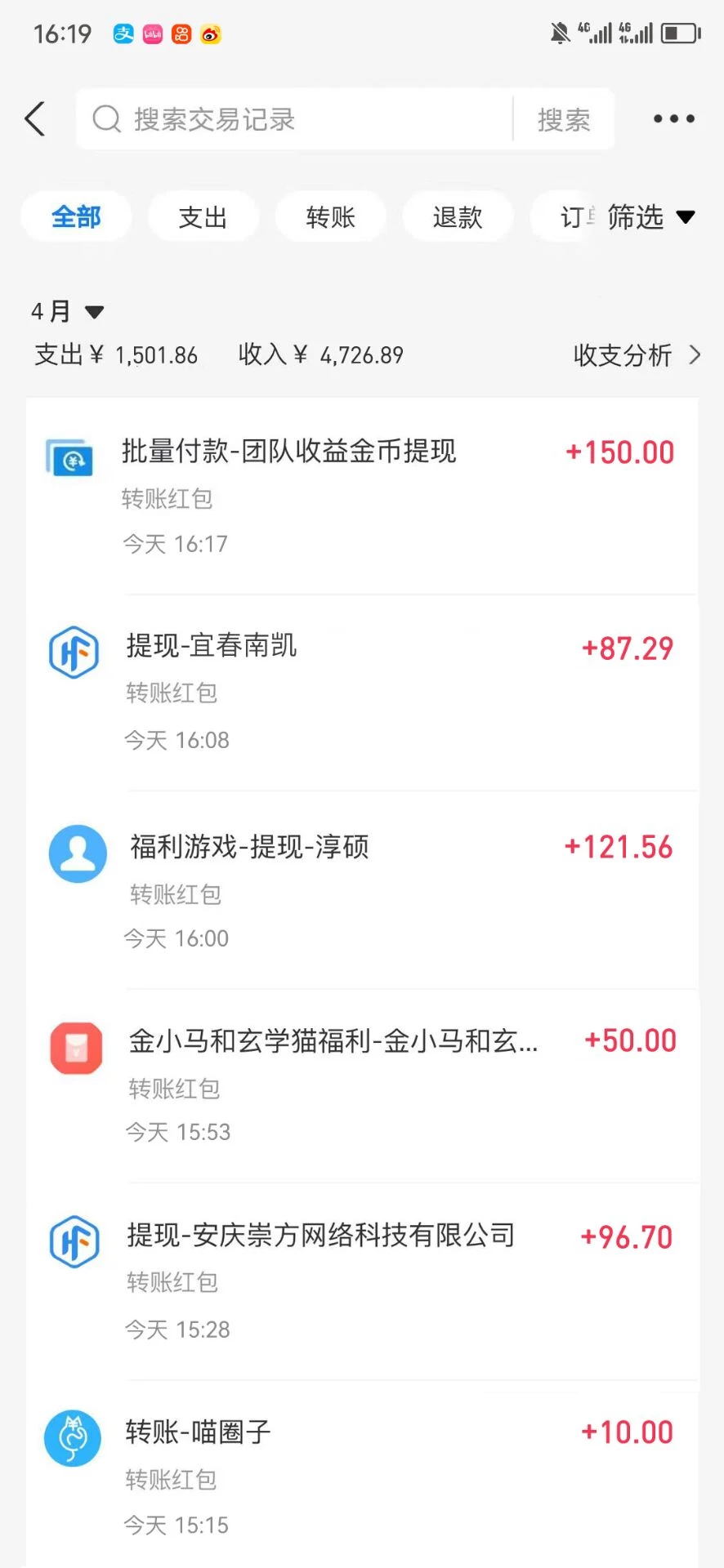Open the 转账-喵圈子 transaction

(361, 1477)
